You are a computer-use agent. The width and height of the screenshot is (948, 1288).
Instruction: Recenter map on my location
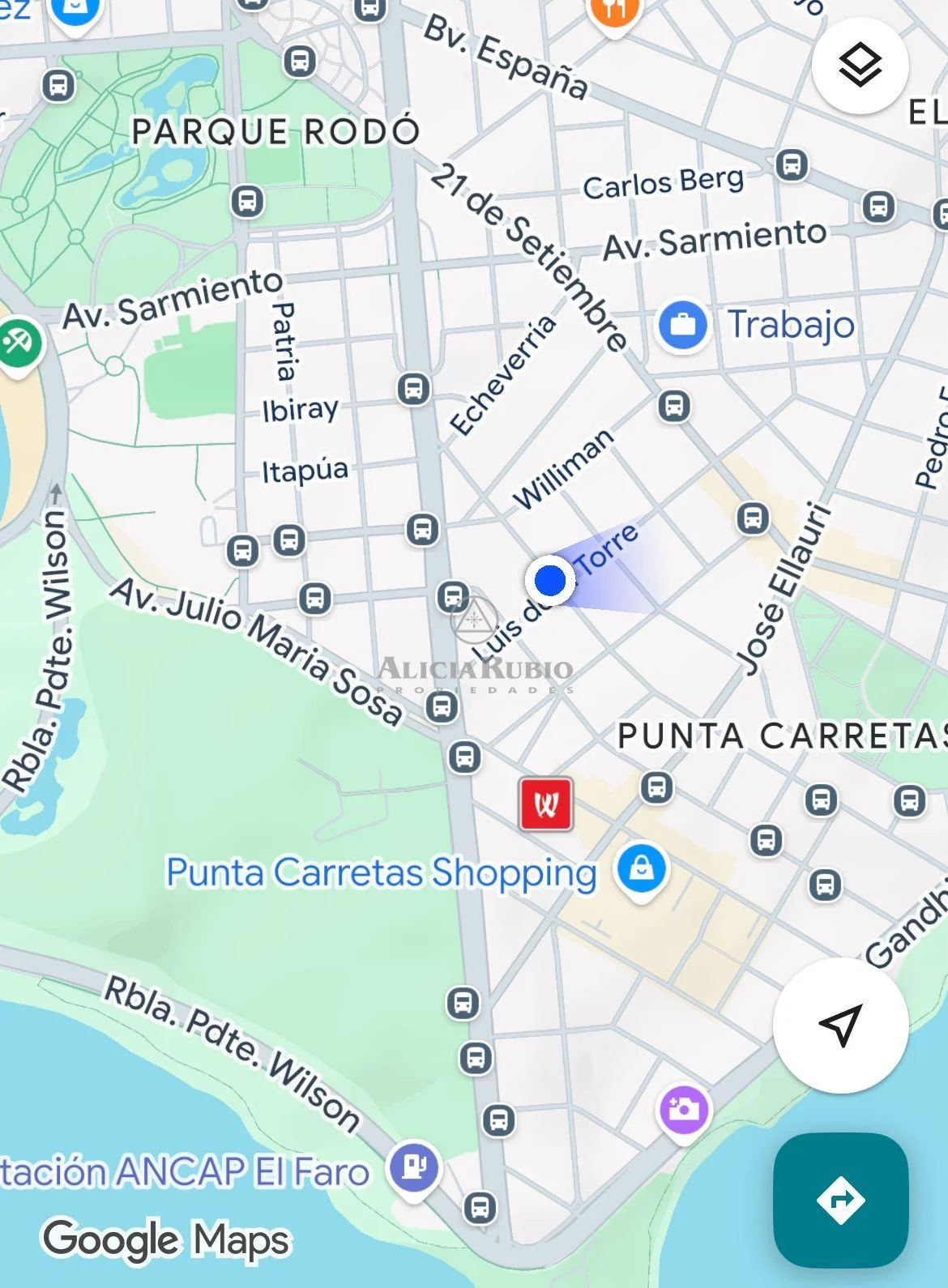pyautogui.click(x=840, y=1026)
